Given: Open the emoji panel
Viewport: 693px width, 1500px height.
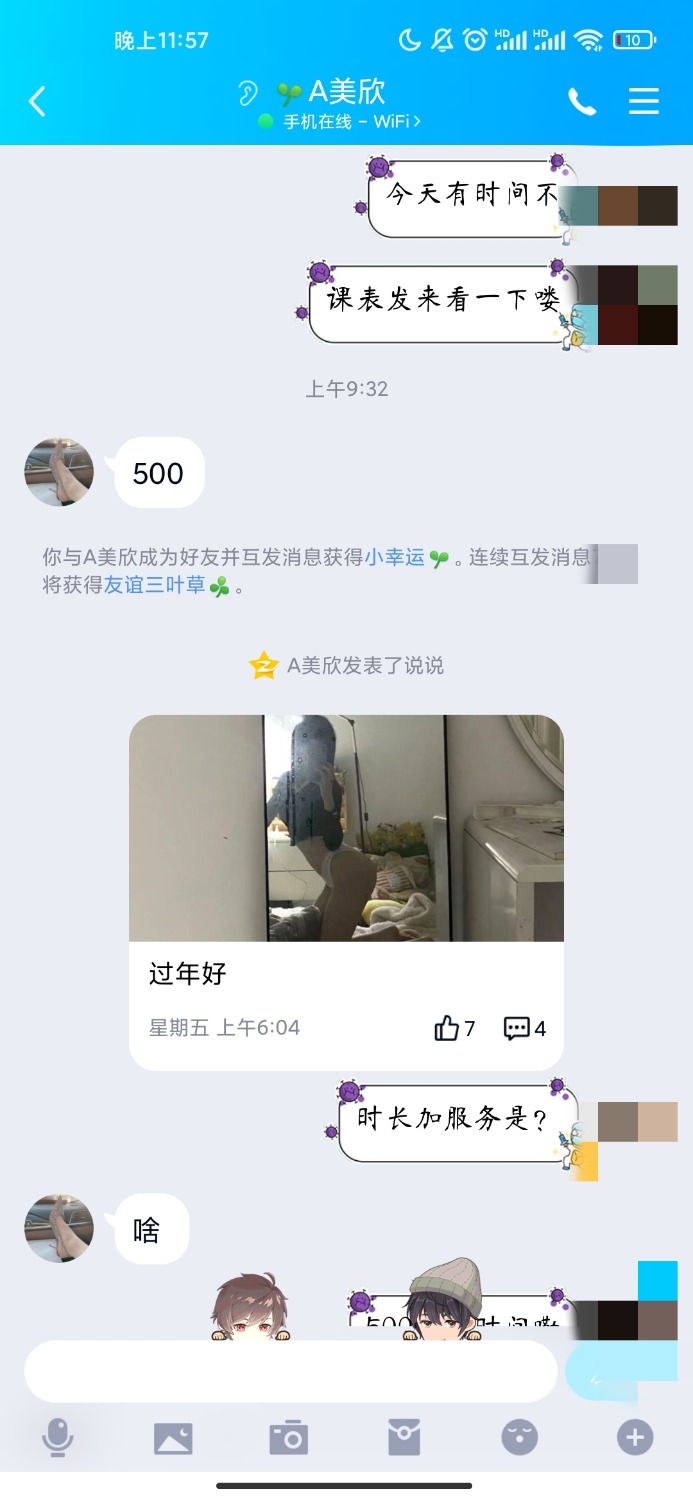Looking at the screenshot, I should point(519,1438).
